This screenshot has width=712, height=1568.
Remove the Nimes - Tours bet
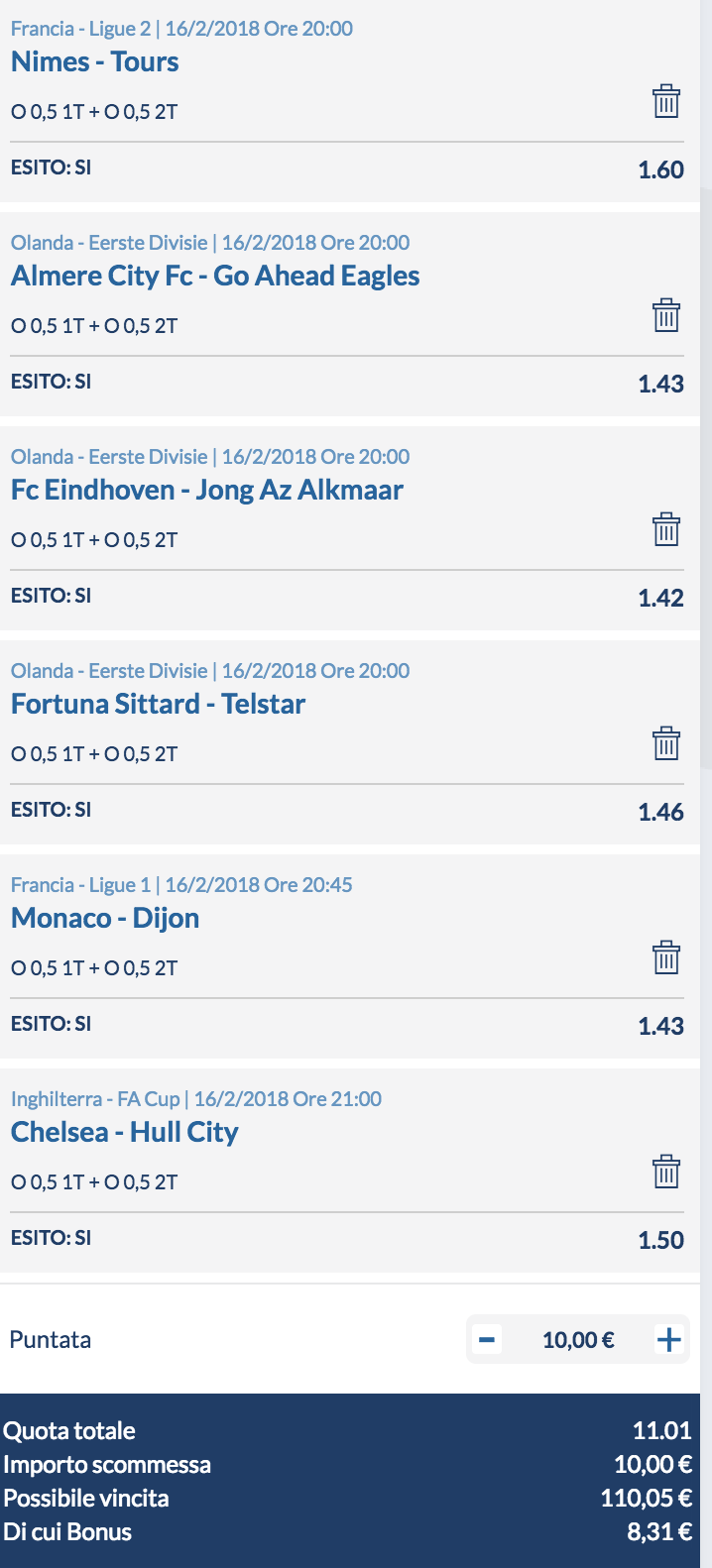(666, 101)
